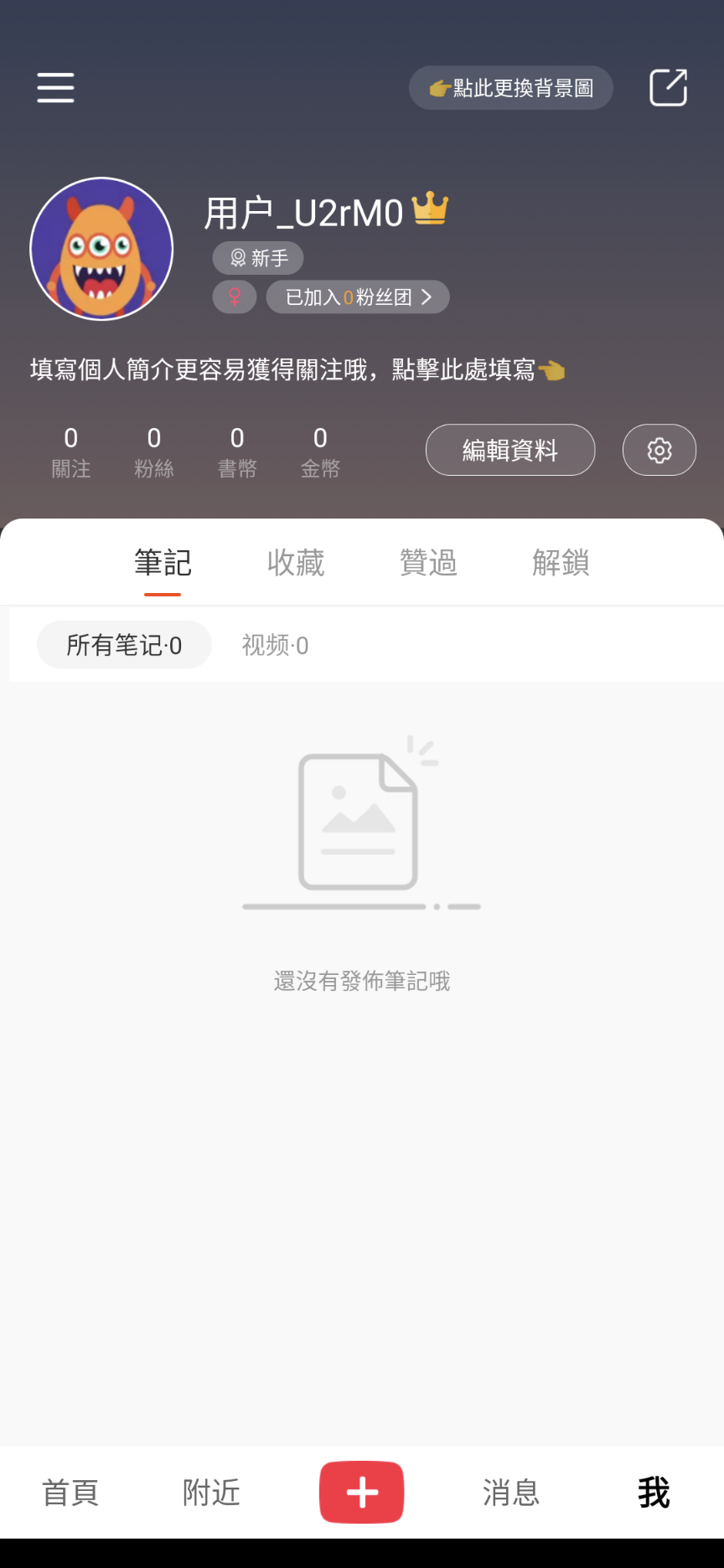Select the 视频·0 filter chip
Screen dimensions: 724x1568
[x=275, y=645]
